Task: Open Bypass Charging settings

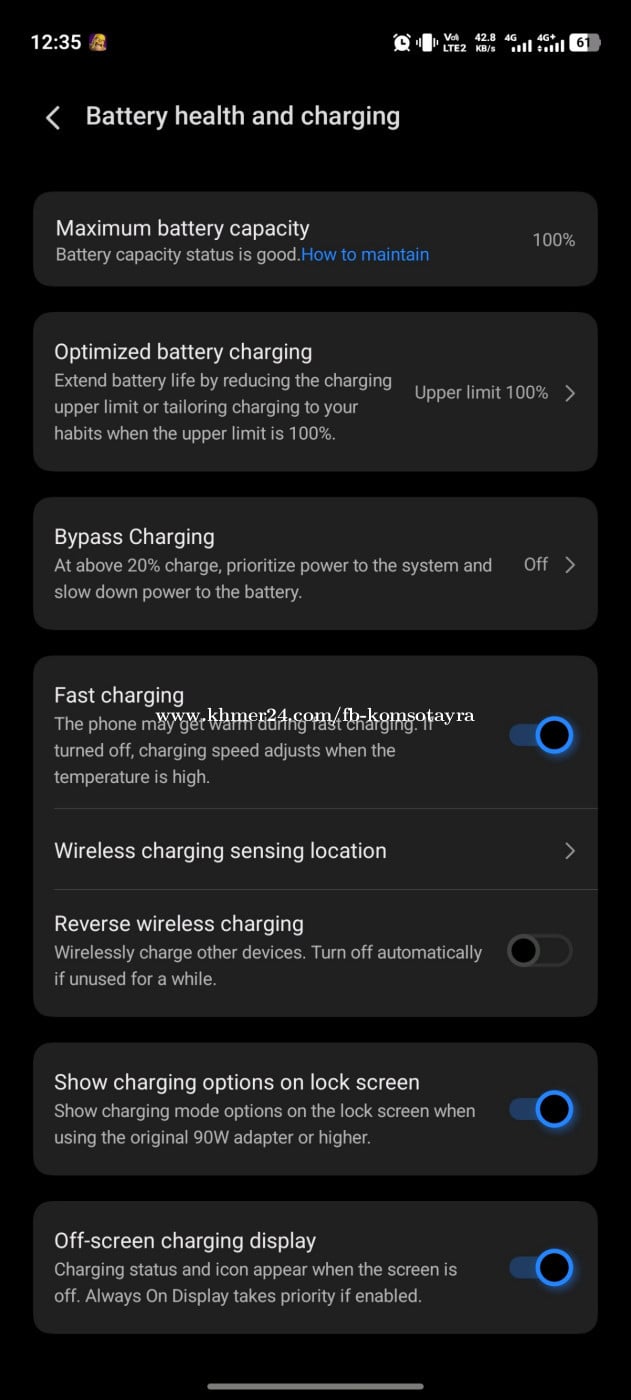Action: (x=315, y=564)
